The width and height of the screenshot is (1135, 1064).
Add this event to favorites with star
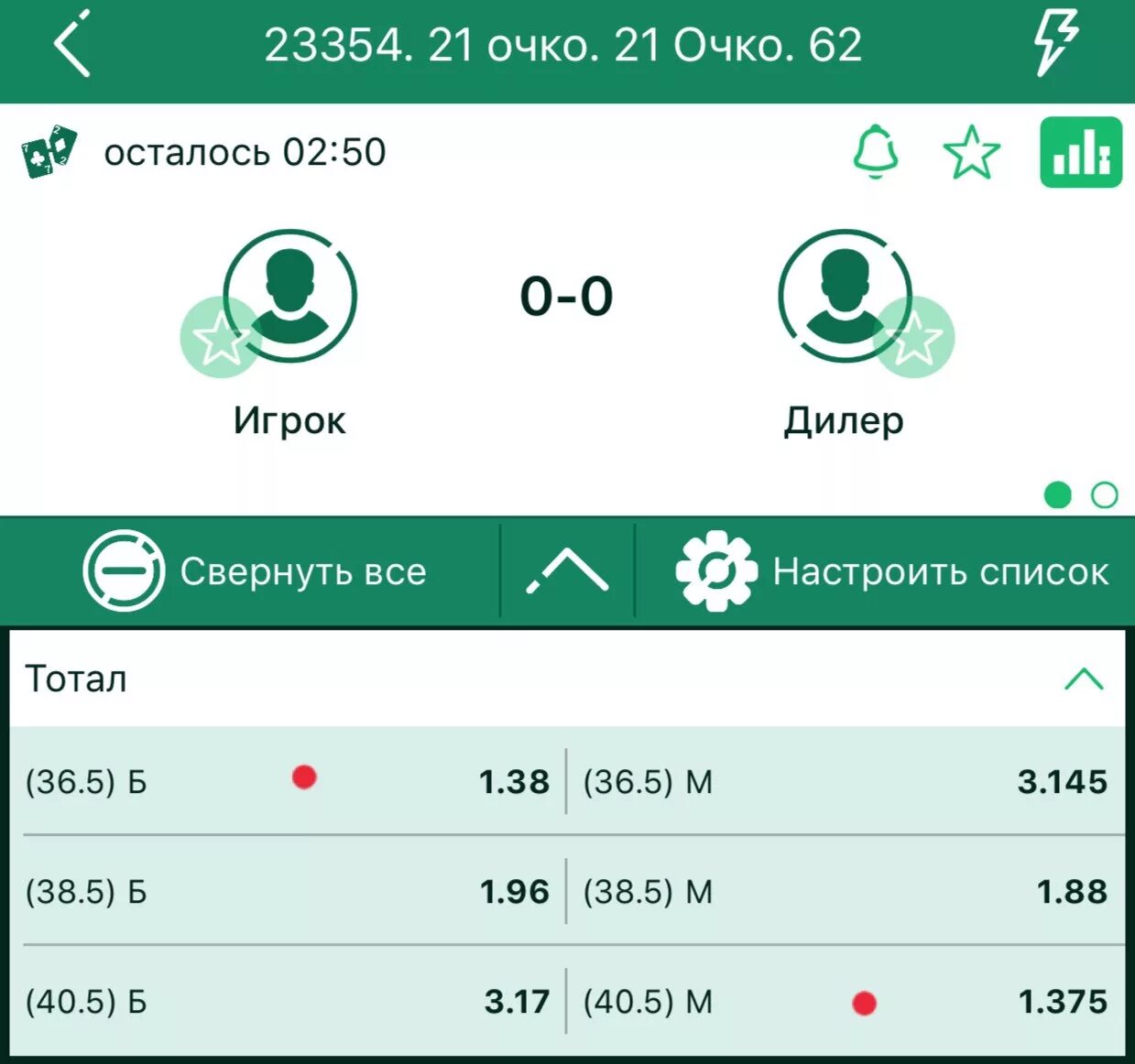click(x=971, y=153)
